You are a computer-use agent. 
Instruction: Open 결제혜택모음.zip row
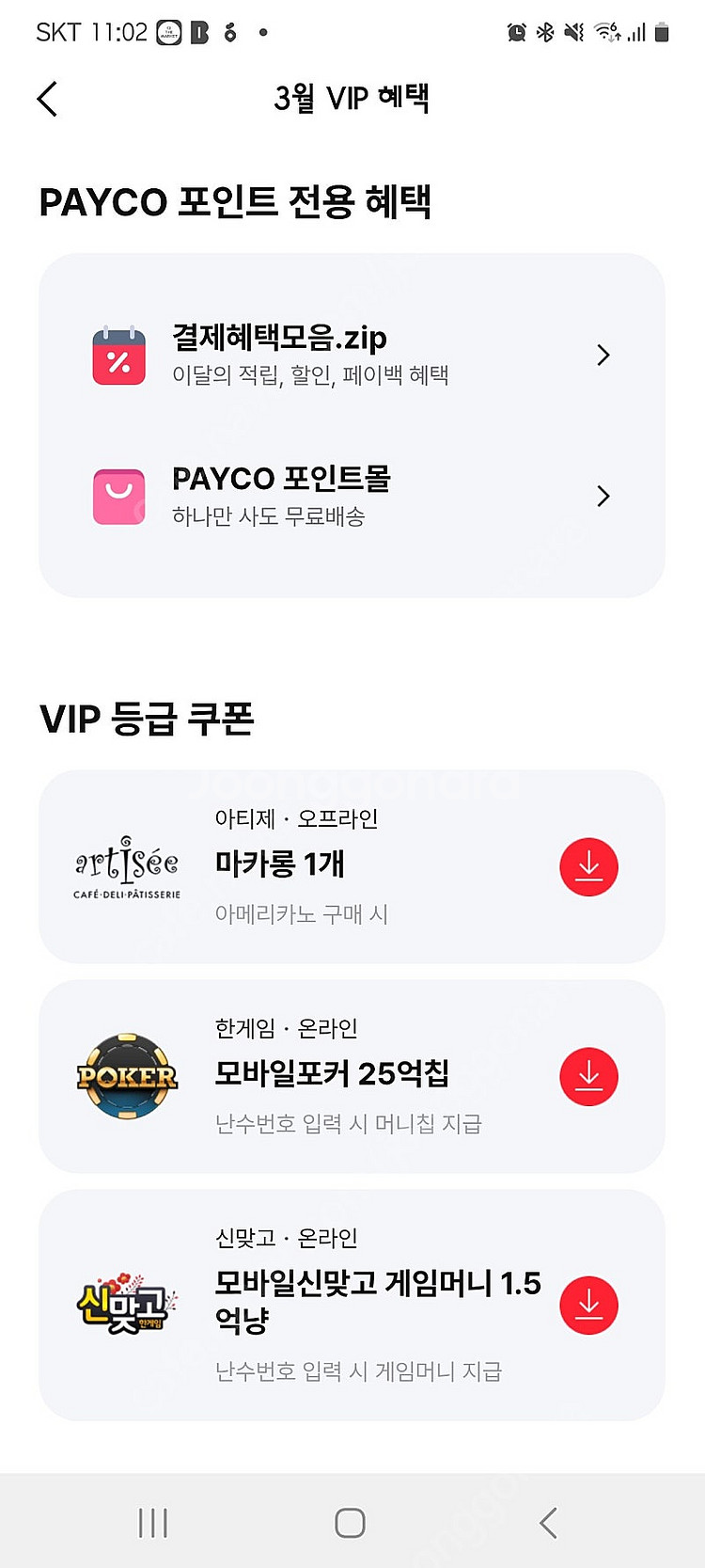pos(352,356)
